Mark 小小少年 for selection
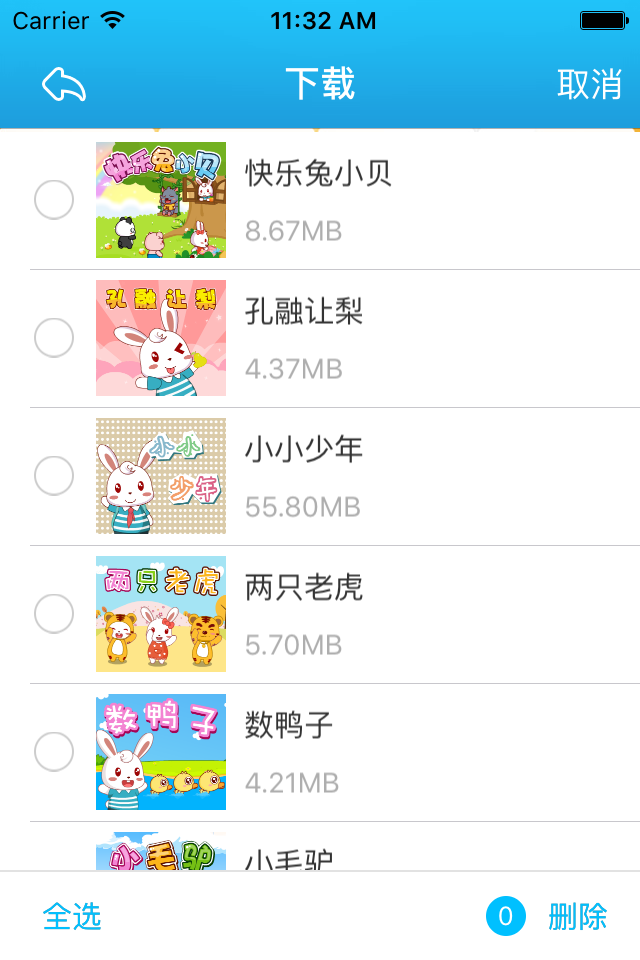Image resolution: width=640 pixels, height=960 pixels. [54, 476]
